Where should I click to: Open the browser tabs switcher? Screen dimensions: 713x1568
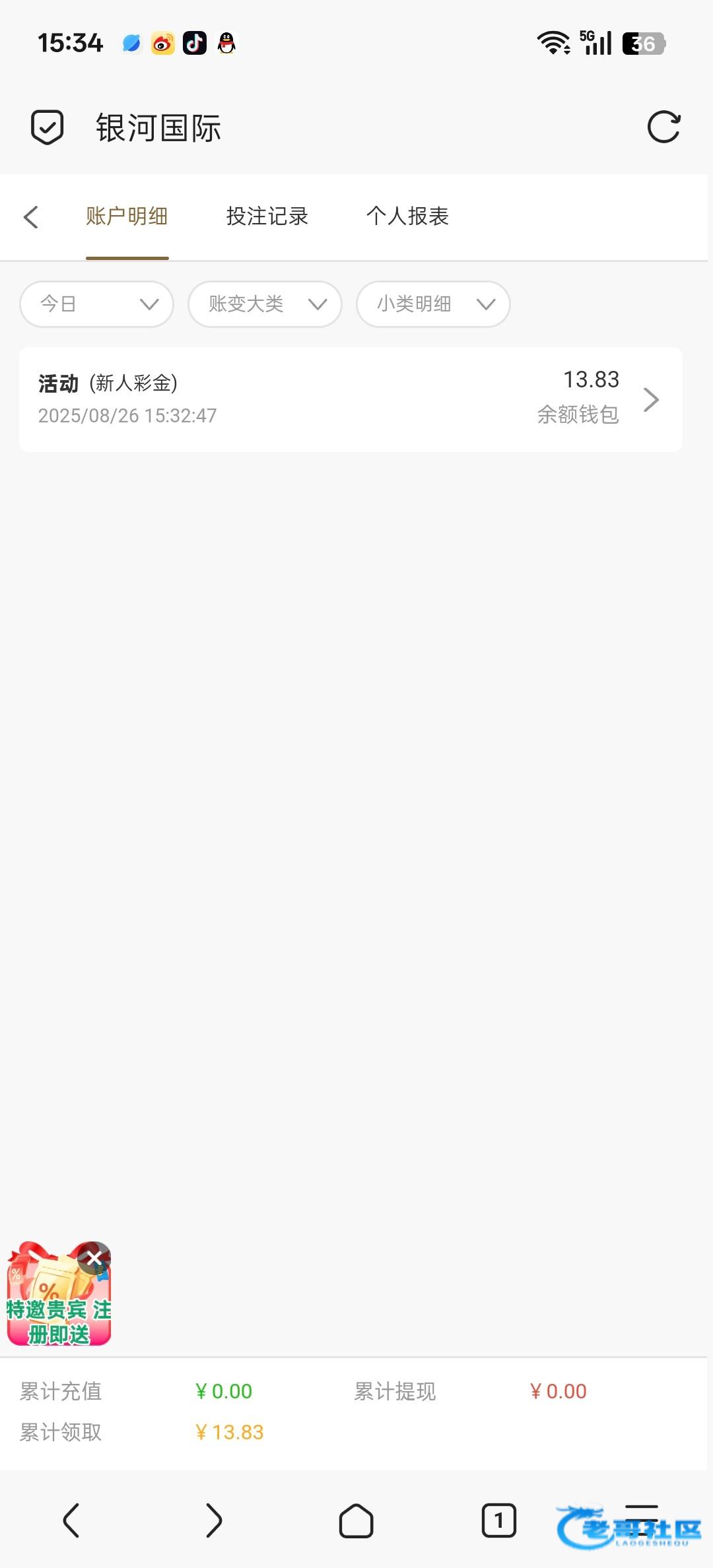click(499, 1520)
